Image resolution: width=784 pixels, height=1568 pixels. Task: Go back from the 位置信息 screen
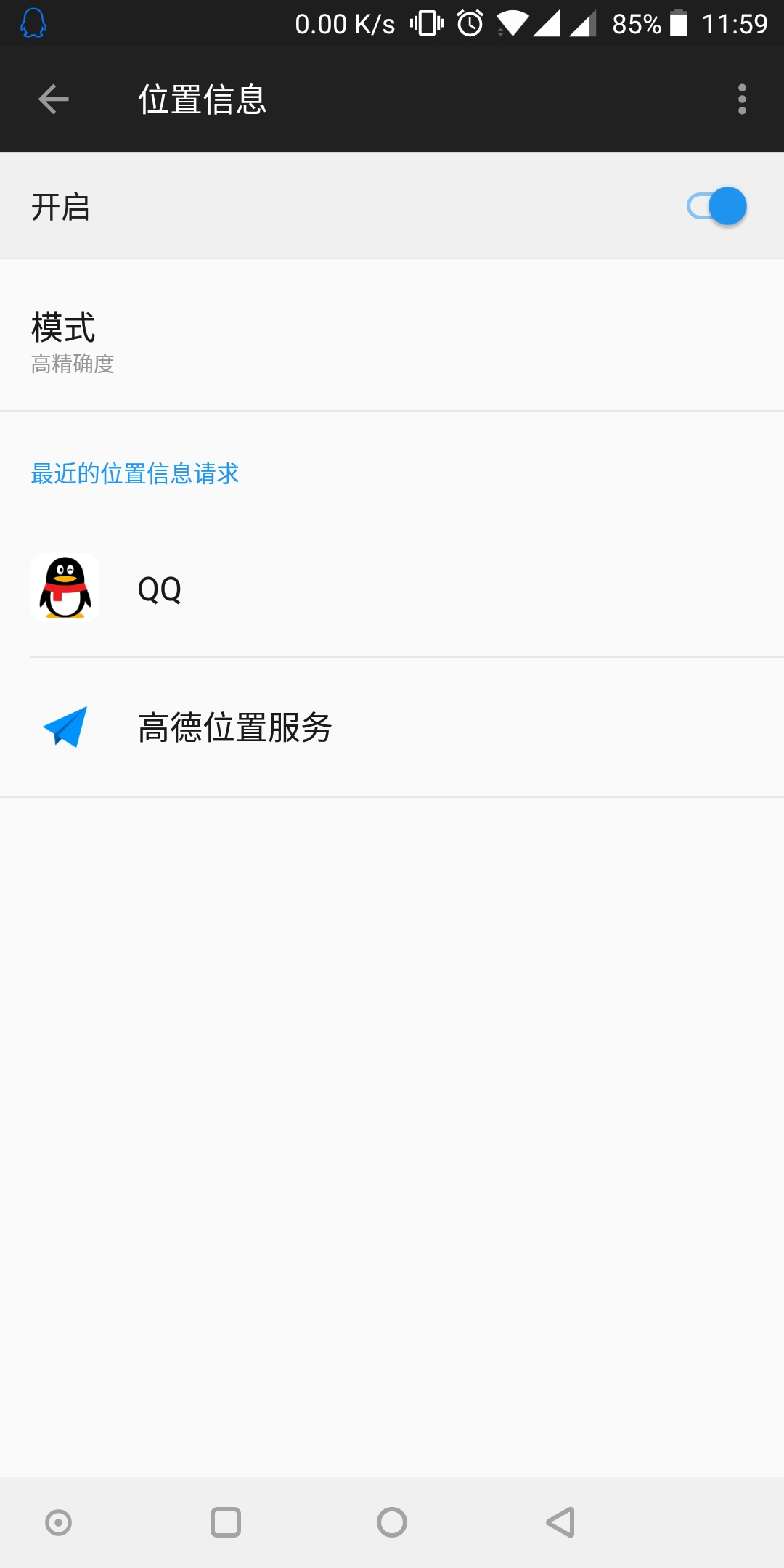coord(53,99)
